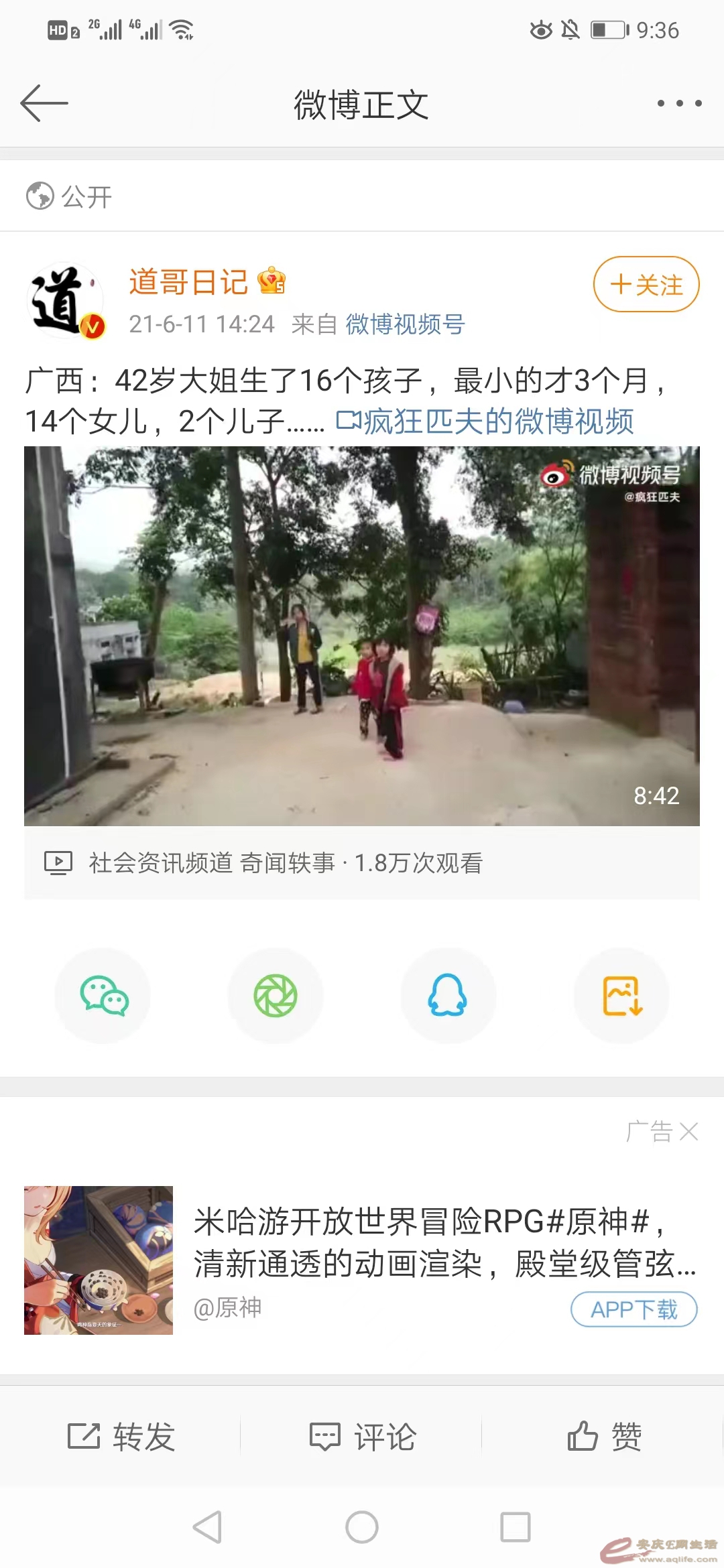Dismiss the 广告 ad with its X
The width and height of the screenshot is (724, 1568).
click(x=689, y=1131)
